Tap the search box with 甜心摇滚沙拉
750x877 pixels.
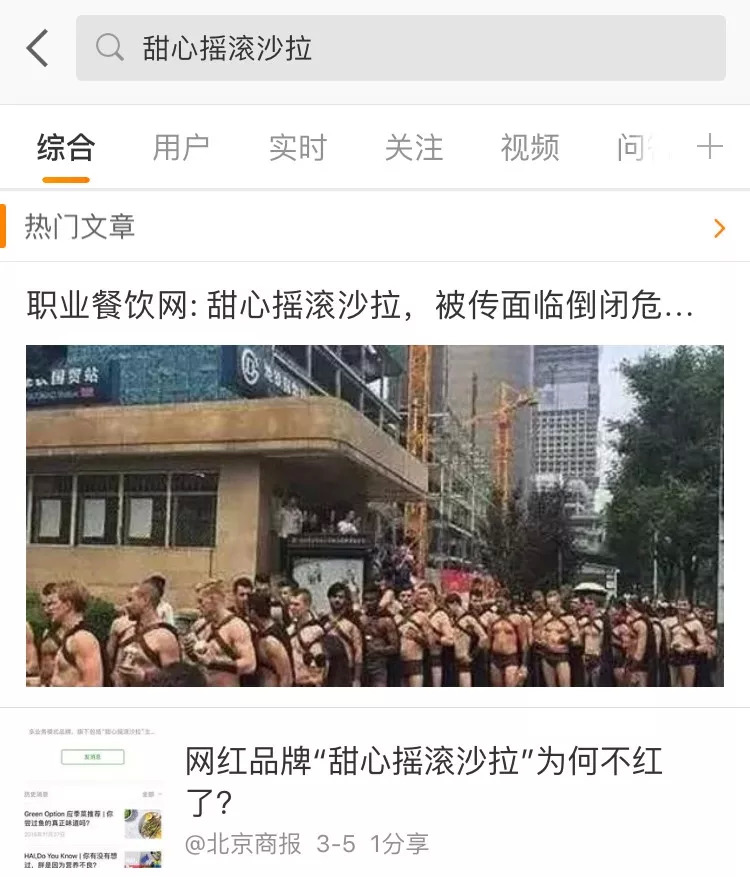pyautogui.click(x=400, y=48)
